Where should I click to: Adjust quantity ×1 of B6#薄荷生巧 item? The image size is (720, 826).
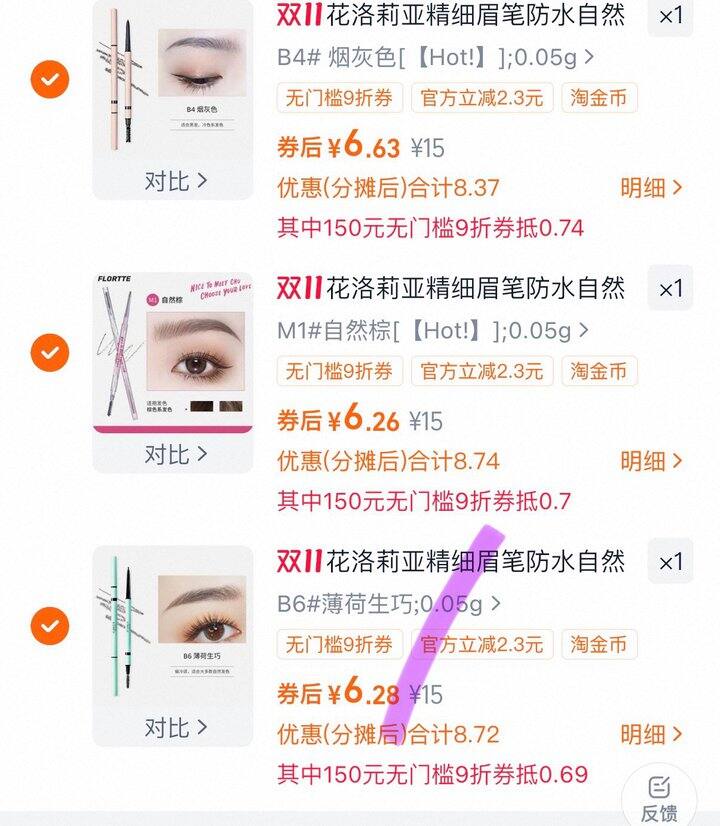[670, 562]
